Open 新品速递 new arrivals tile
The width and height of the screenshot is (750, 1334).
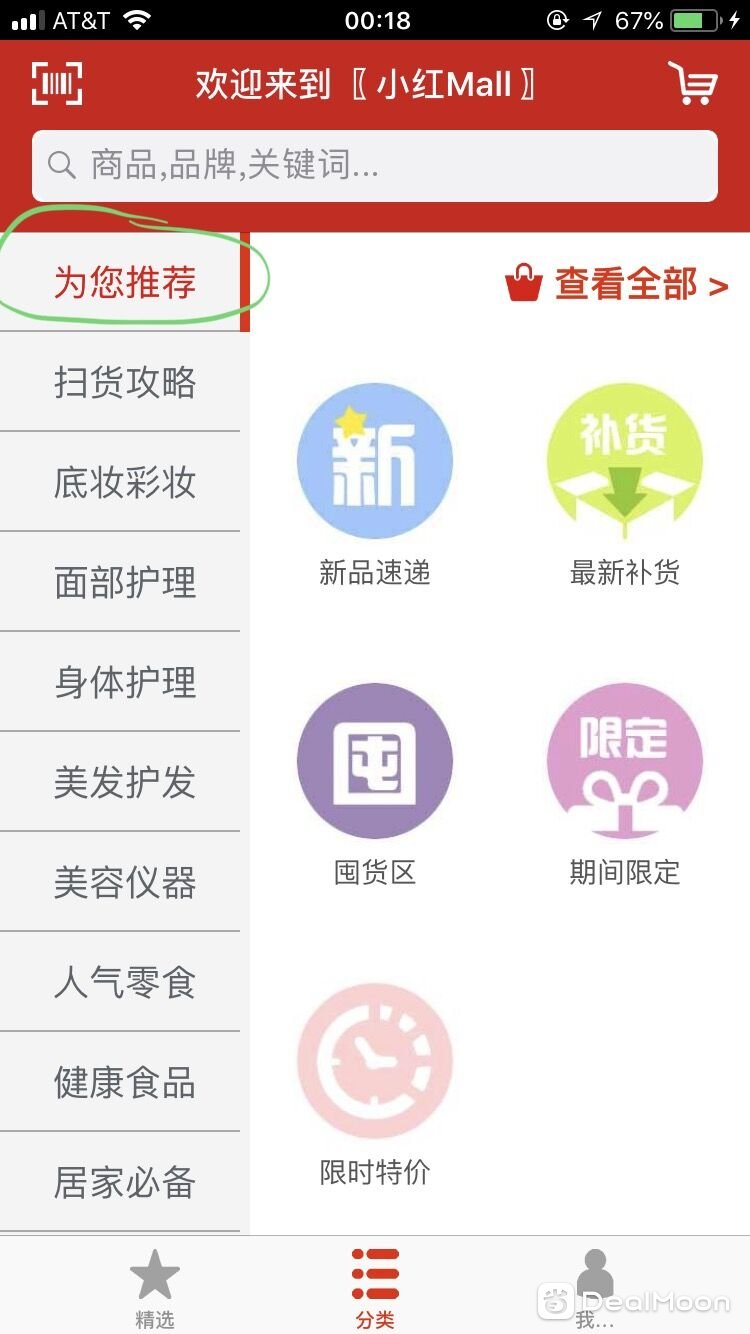pyautogui.click(x=375, y=485)
